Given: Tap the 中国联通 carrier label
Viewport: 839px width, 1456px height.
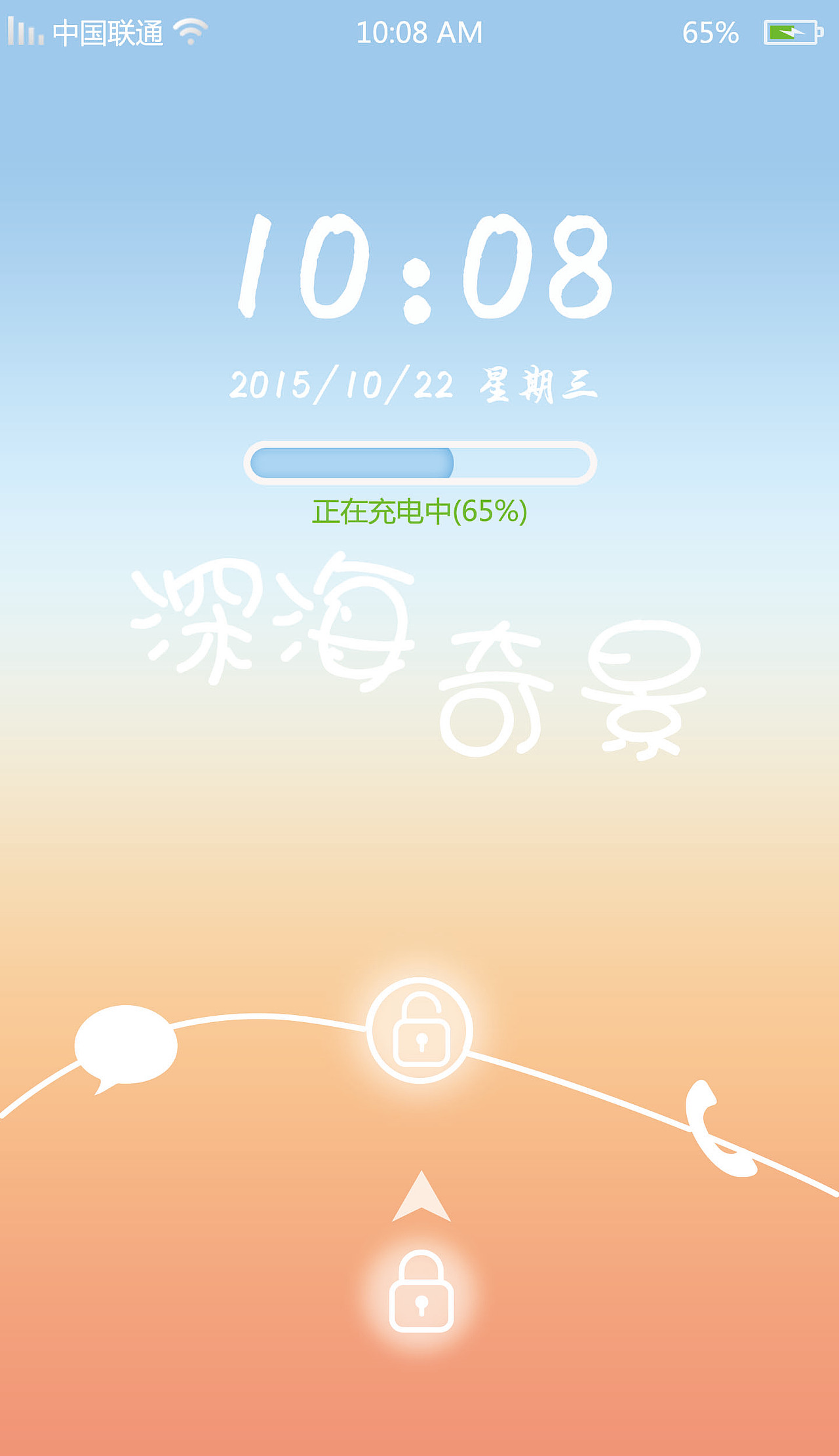Looking at the screenshot, I should point(108,31).
